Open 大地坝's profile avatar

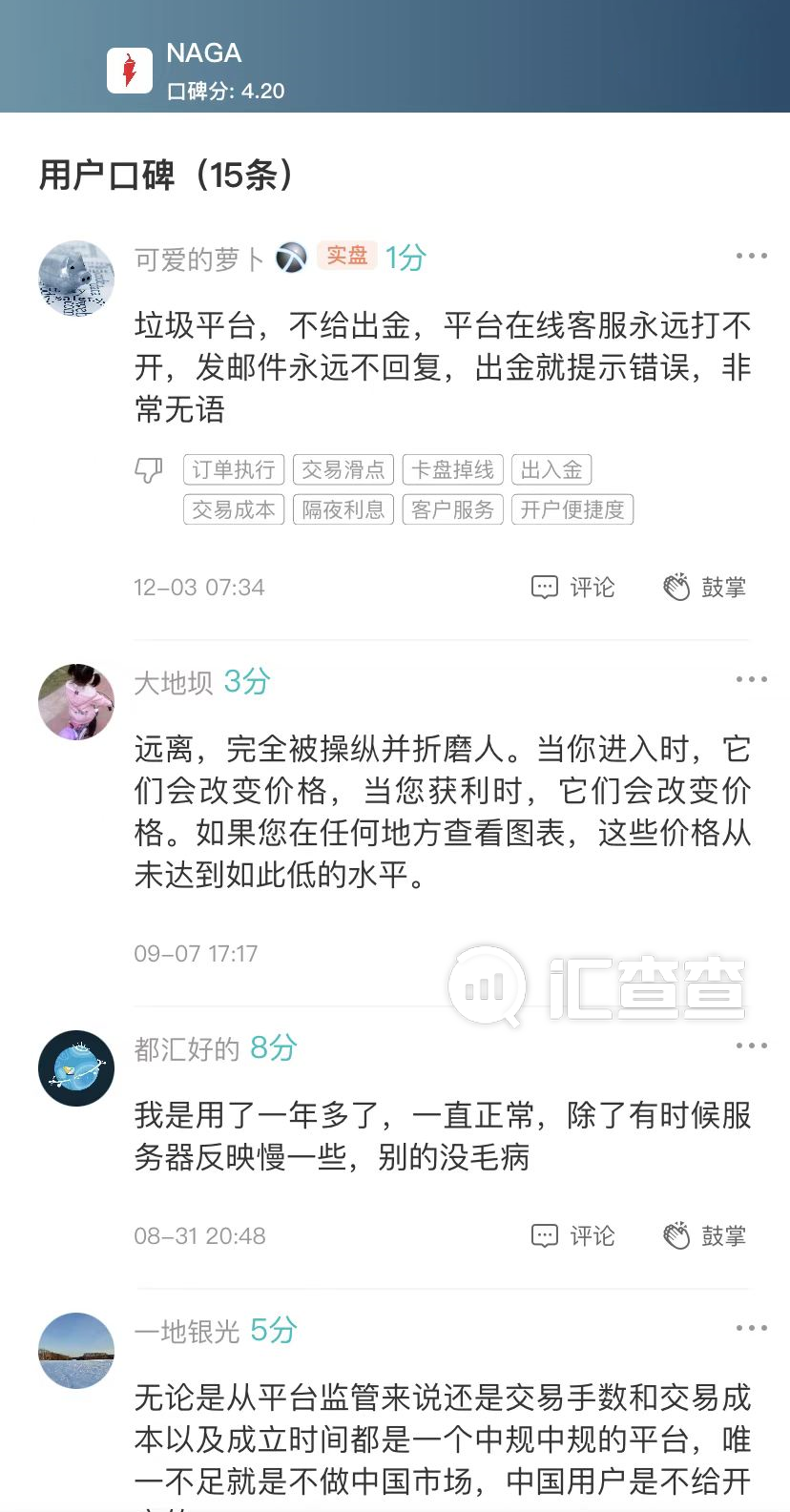[76, 702]
